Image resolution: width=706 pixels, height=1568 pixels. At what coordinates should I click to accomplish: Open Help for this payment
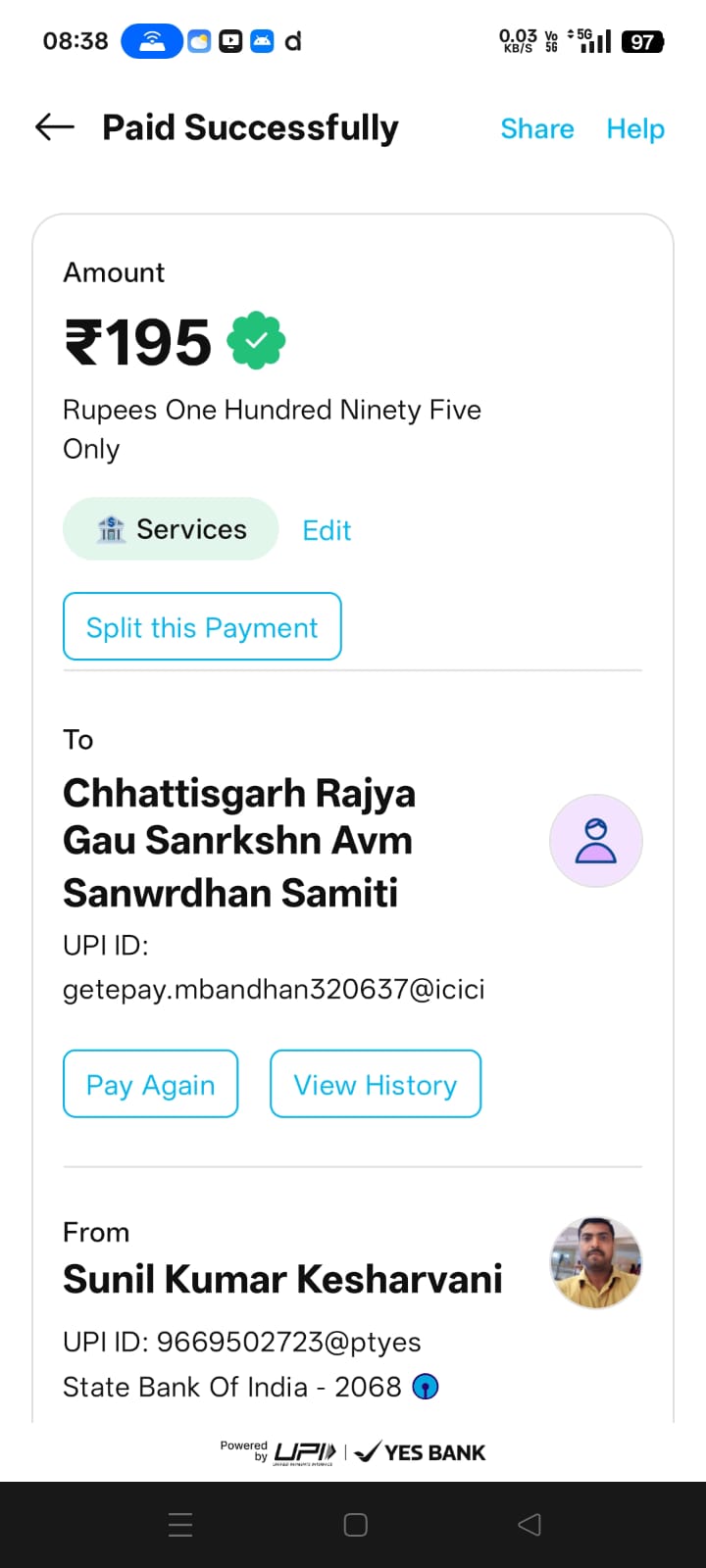pyautogui.click(x=635, y=128)
